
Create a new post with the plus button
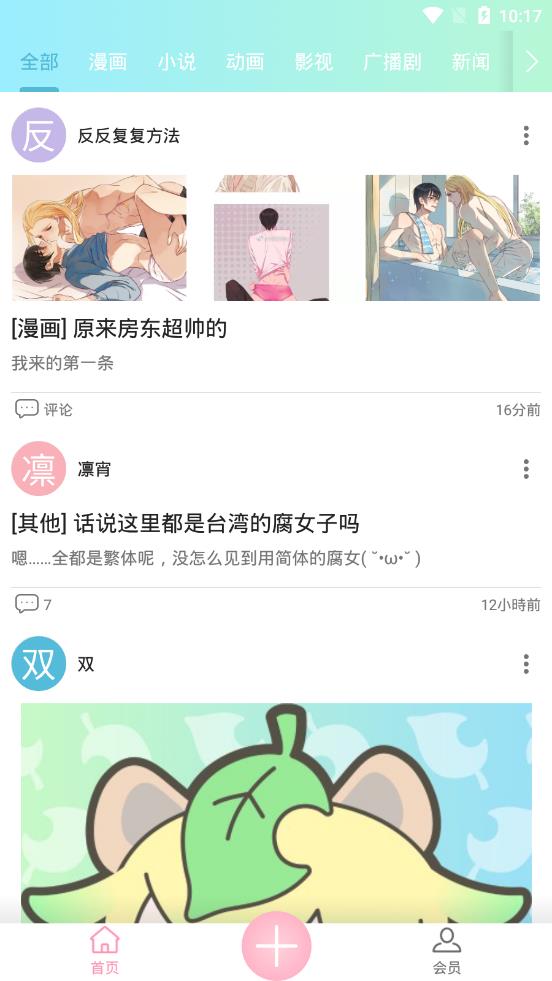276,946
